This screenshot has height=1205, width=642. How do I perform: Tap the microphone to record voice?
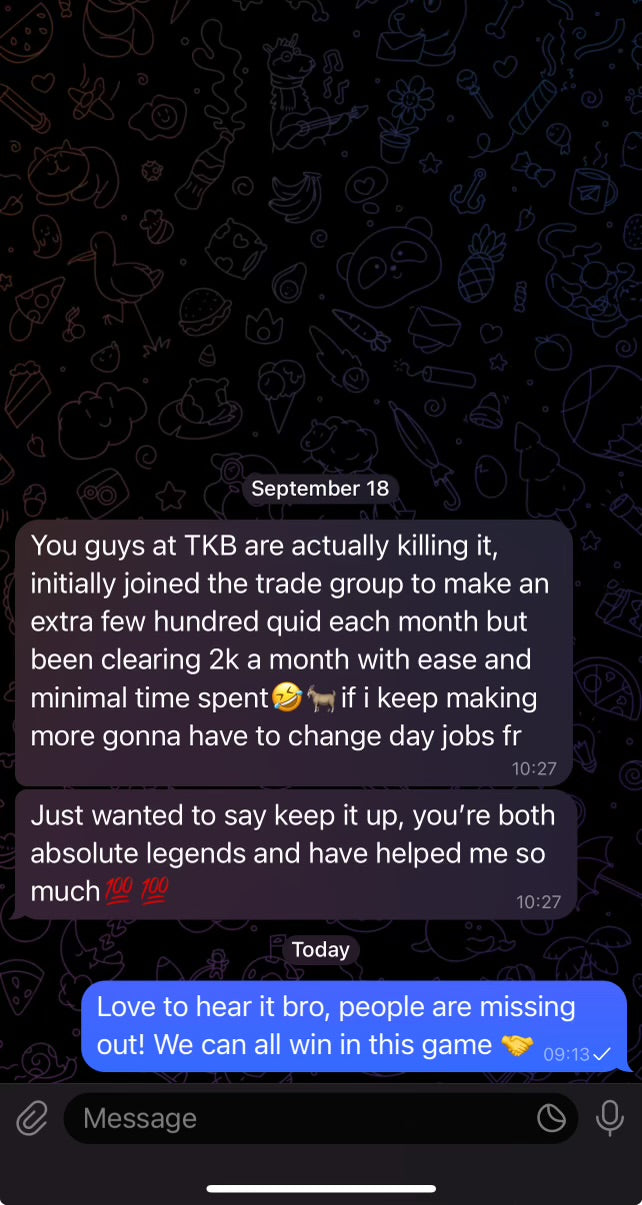click(x=610, y=1118)
